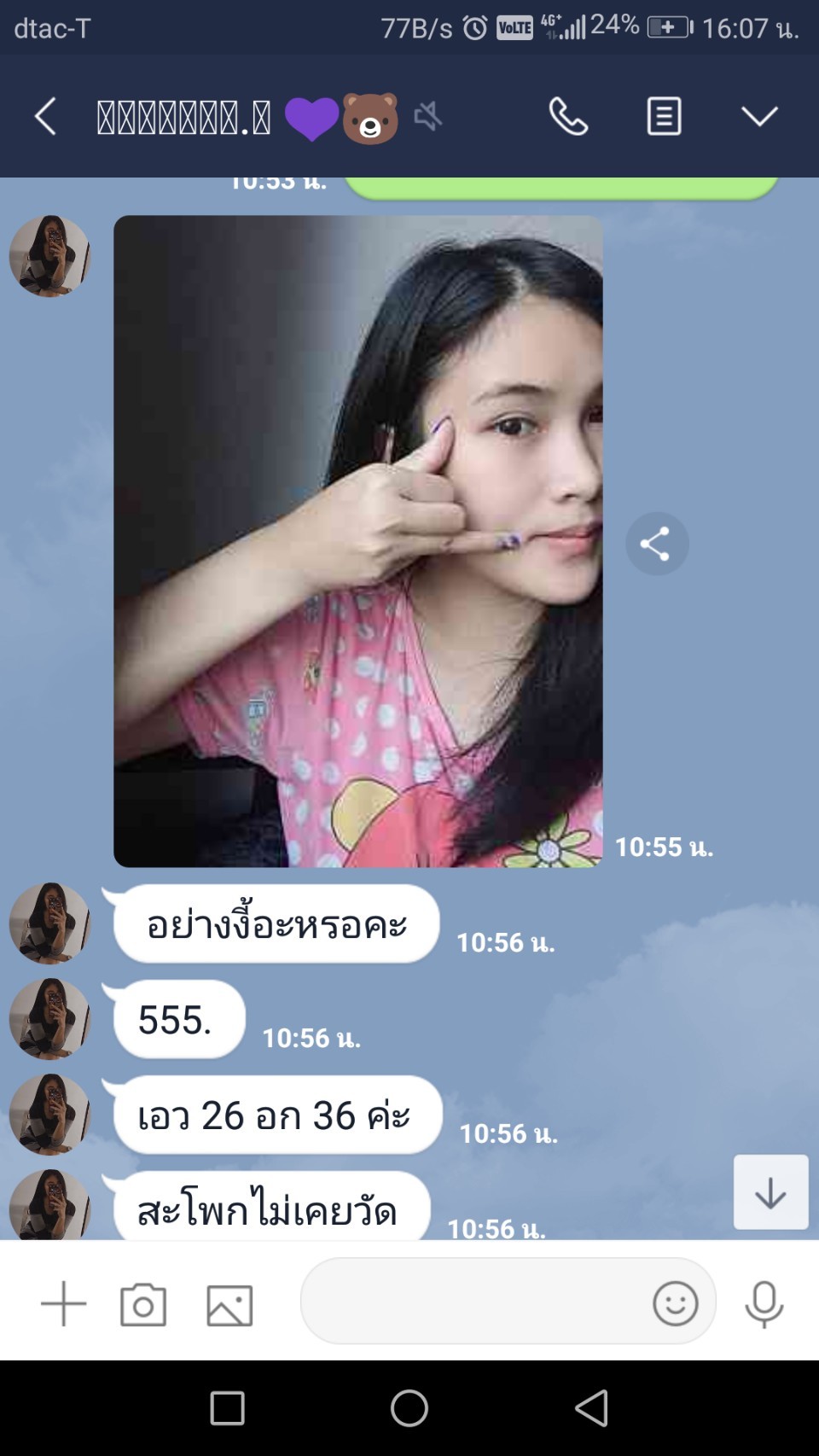
Task: Open the sender's profile picture beside 555.
Action: [x=49, y=1019]
